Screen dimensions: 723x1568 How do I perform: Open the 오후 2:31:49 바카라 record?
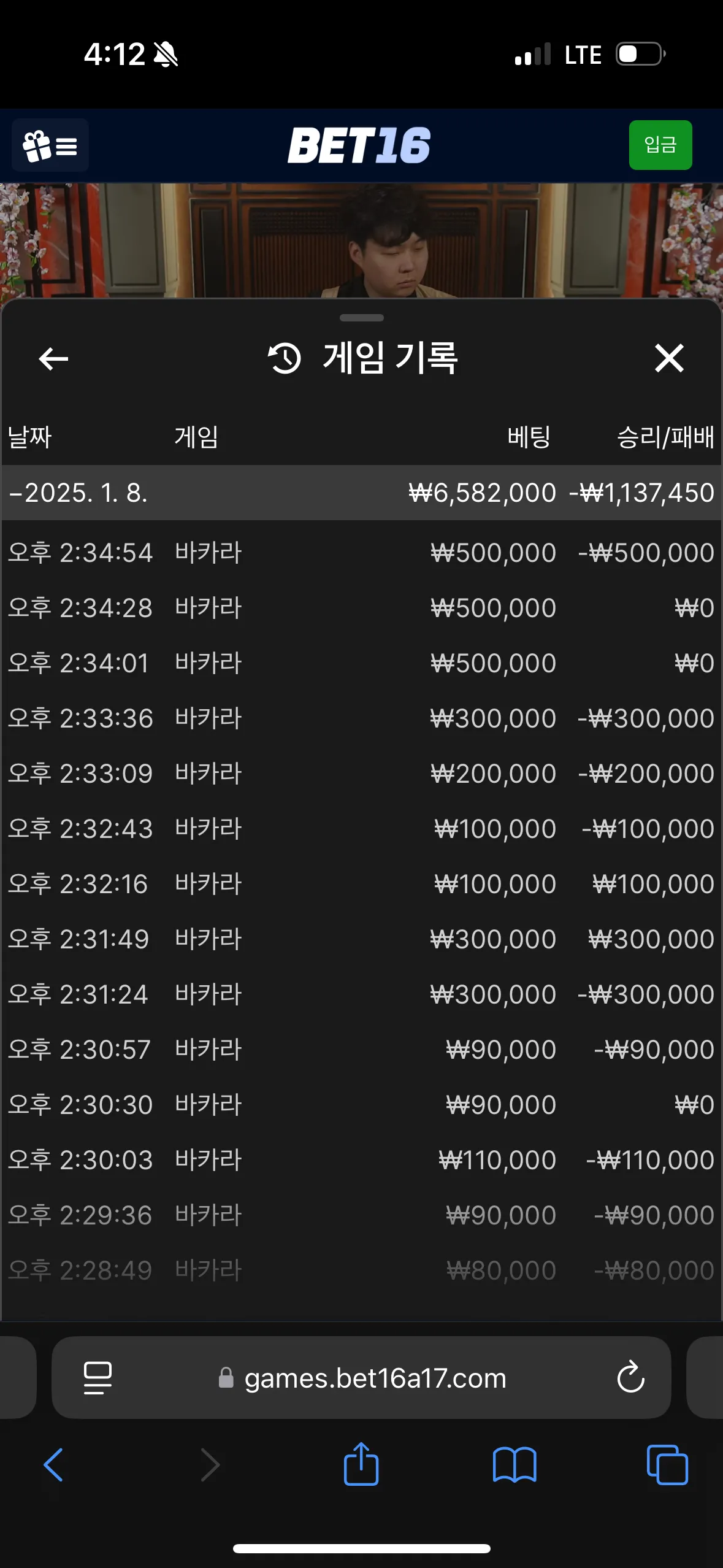[362, 939]
